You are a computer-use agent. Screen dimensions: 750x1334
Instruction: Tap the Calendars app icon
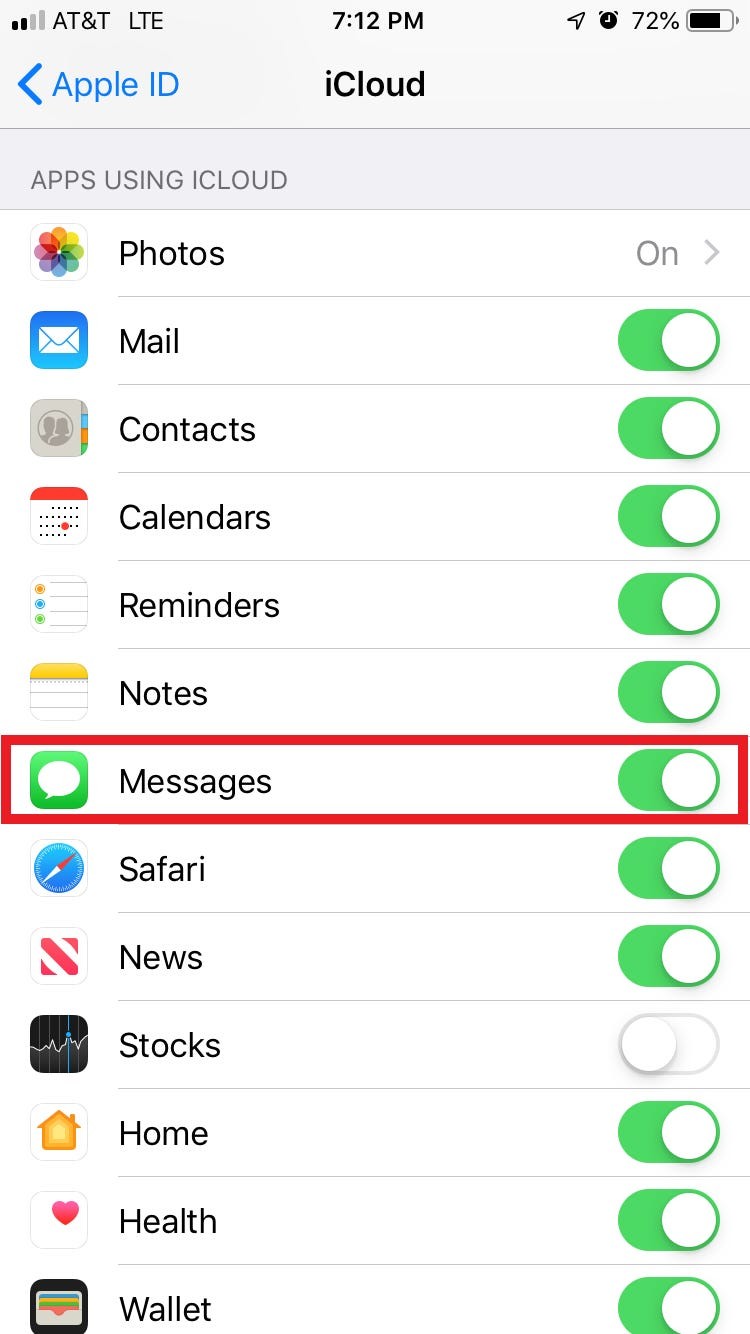[59, 516]
